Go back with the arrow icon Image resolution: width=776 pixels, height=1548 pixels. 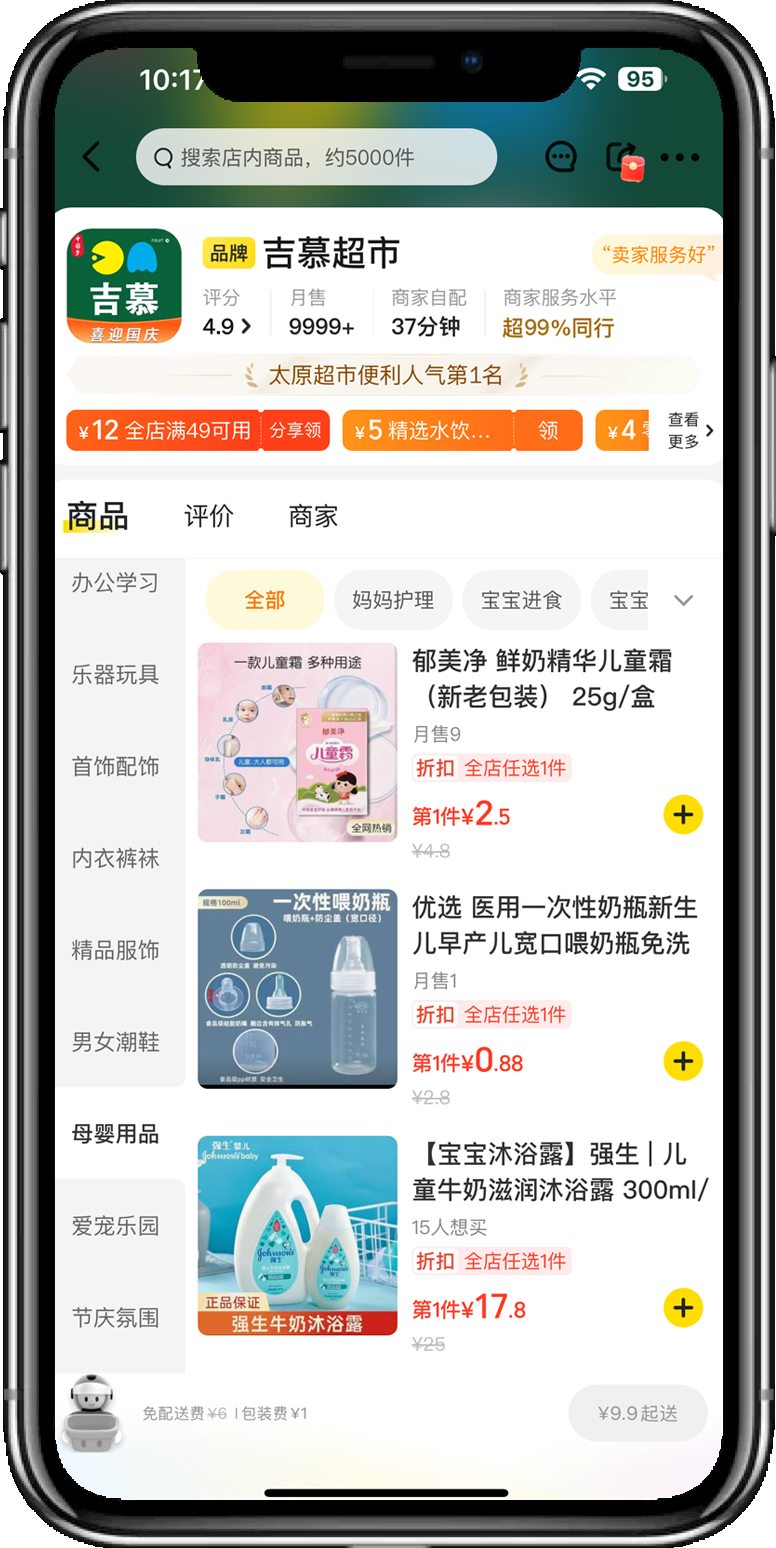click(x=92, y=157)
